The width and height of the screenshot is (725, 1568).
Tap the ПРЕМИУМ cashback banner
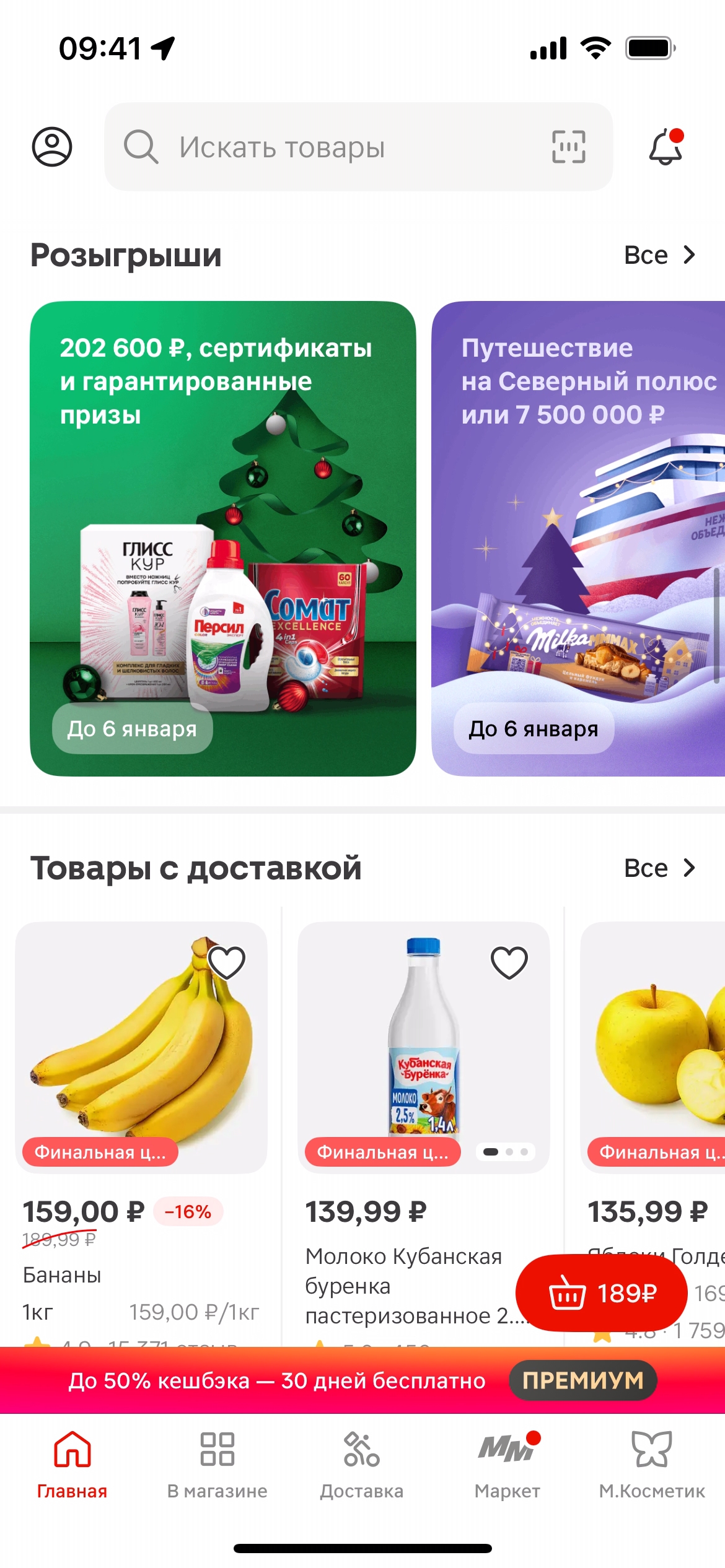[362, 1380]
